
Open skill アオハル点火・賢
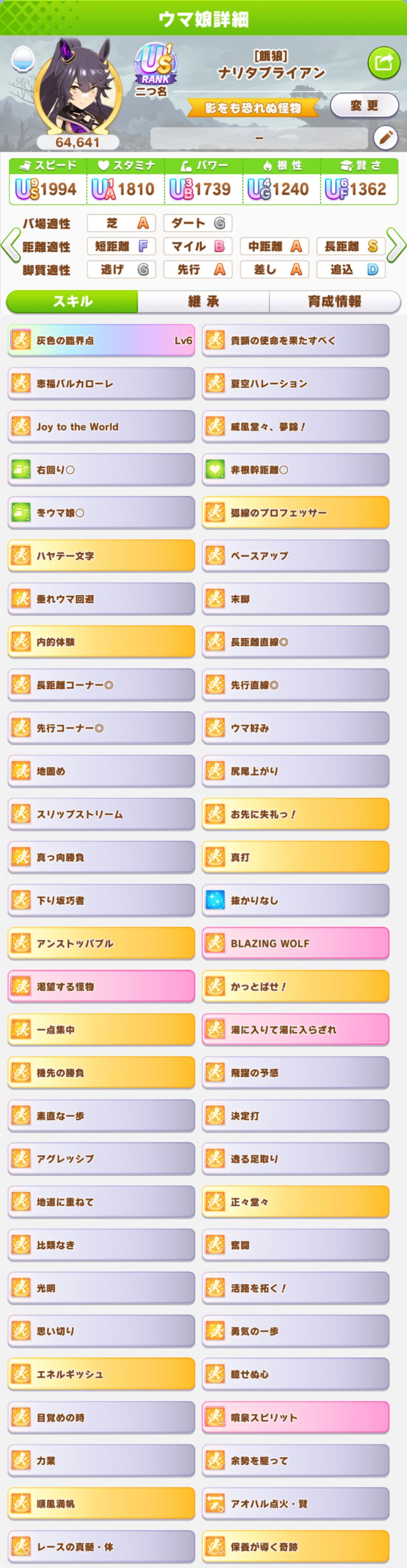[295, 1504]
